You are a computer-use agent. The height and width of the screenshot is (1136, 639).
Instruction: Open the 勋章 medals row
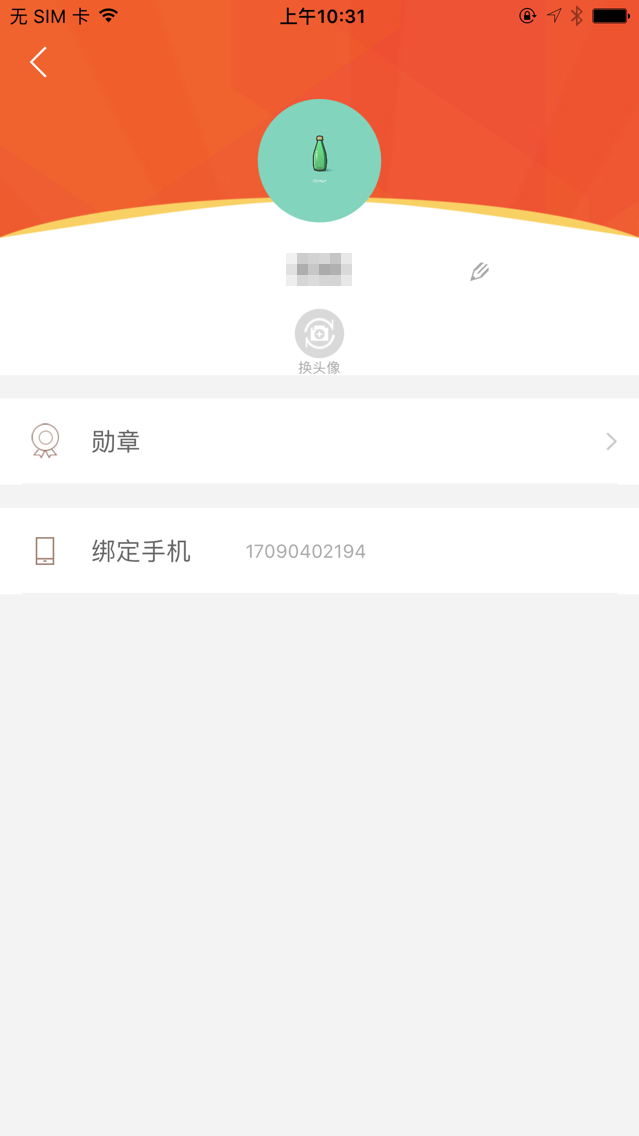[x=319, y=441]
